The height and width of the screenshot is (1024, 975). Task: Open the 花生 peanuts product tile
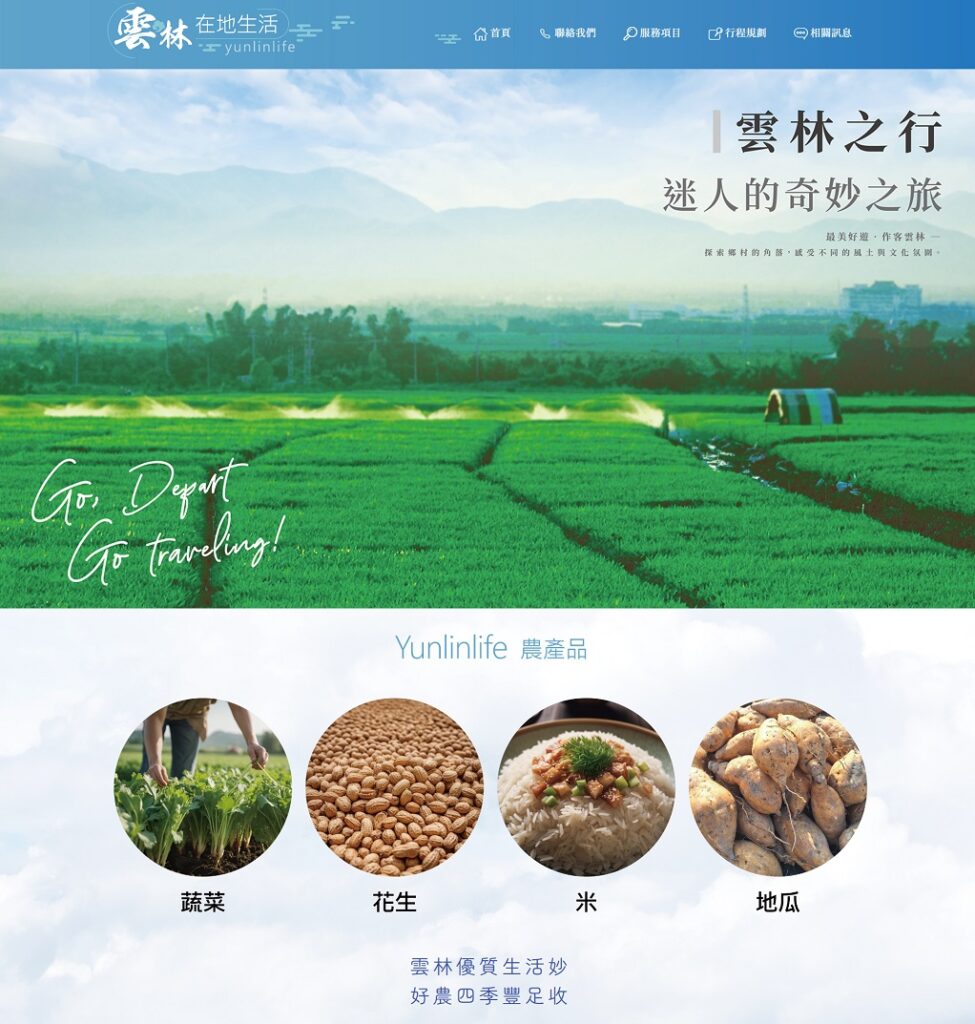394,787
